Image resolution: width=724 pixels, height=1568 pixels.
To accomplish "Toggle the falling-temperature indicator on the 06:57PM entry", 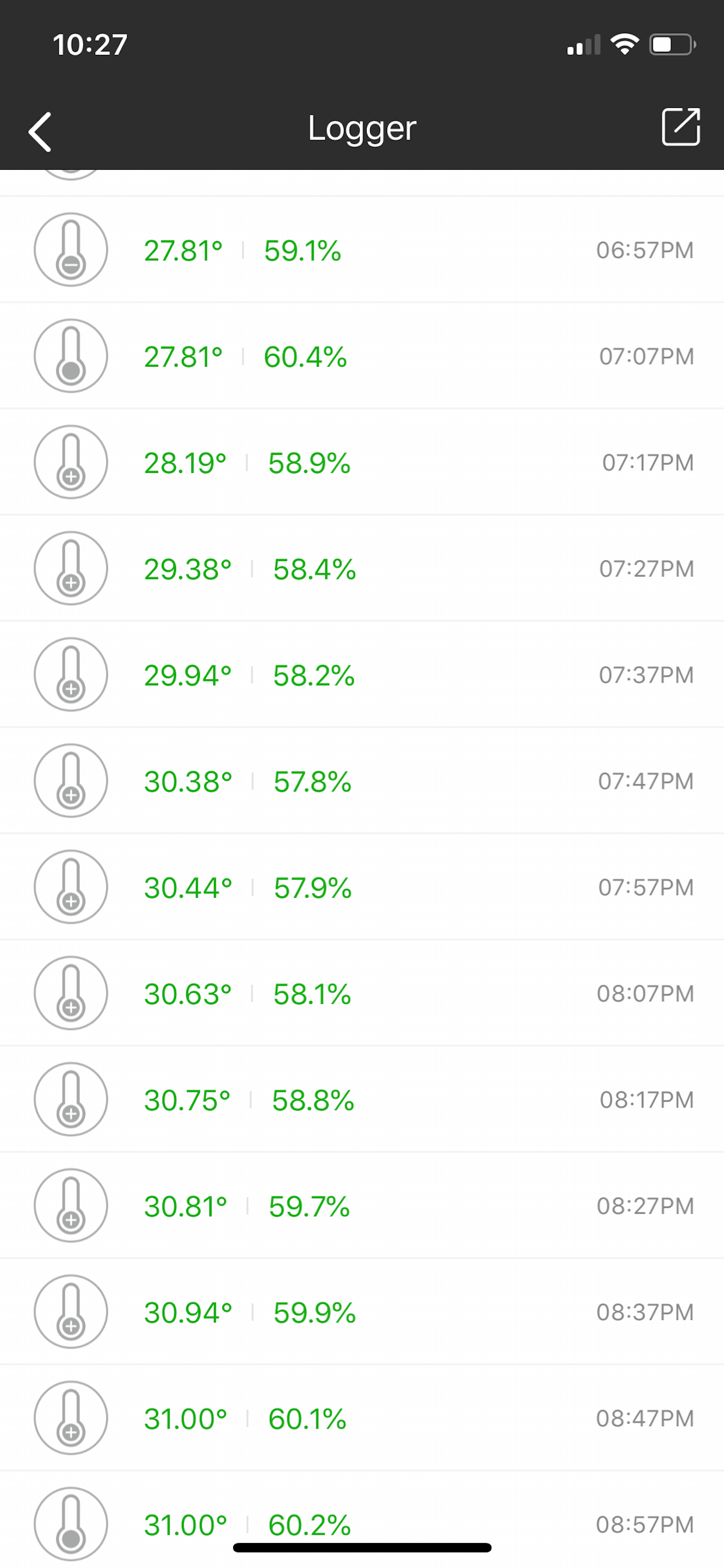I will 71,266.
